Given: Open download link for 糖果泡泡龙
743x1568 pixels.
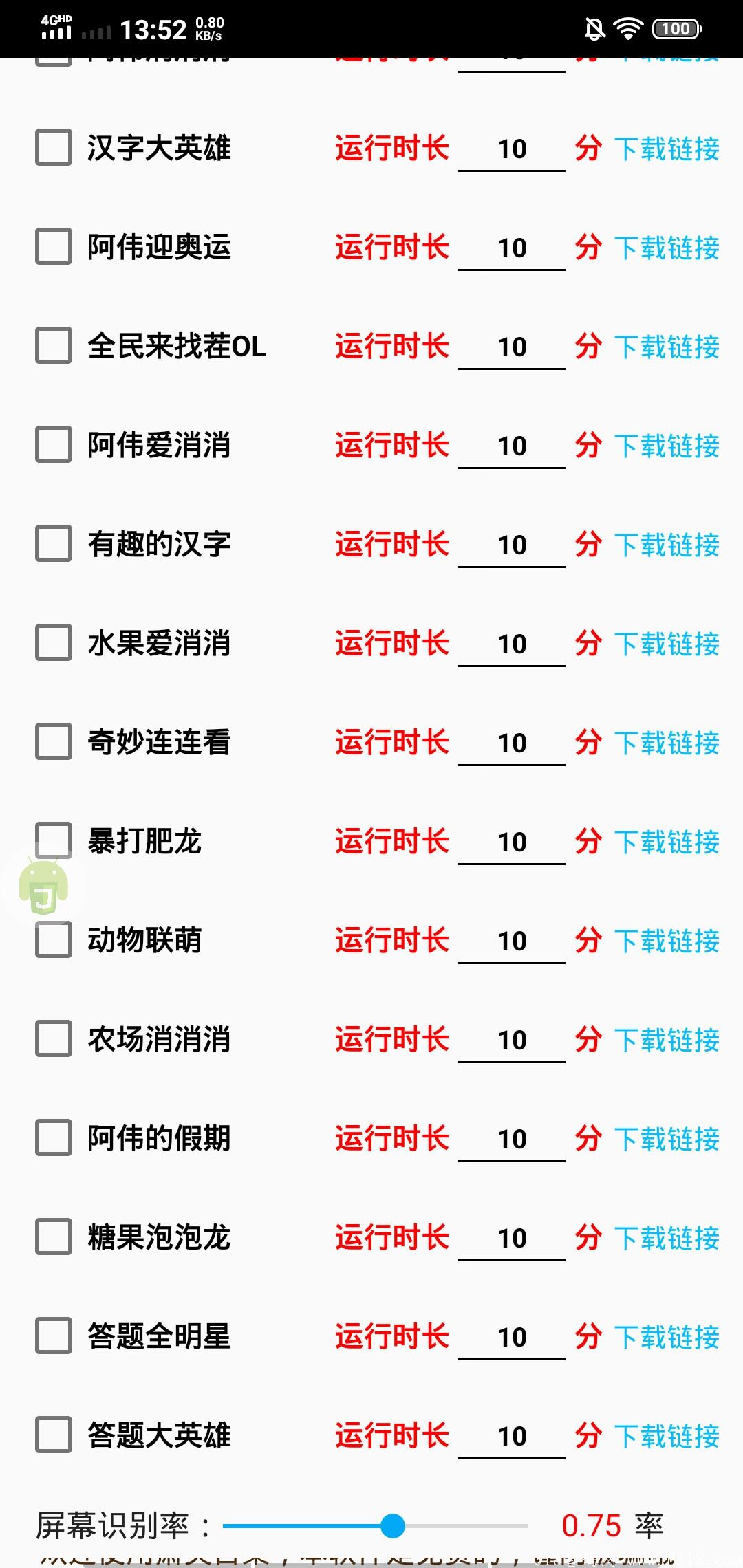Looking at the screenshot, I should tap(666, 1239).
